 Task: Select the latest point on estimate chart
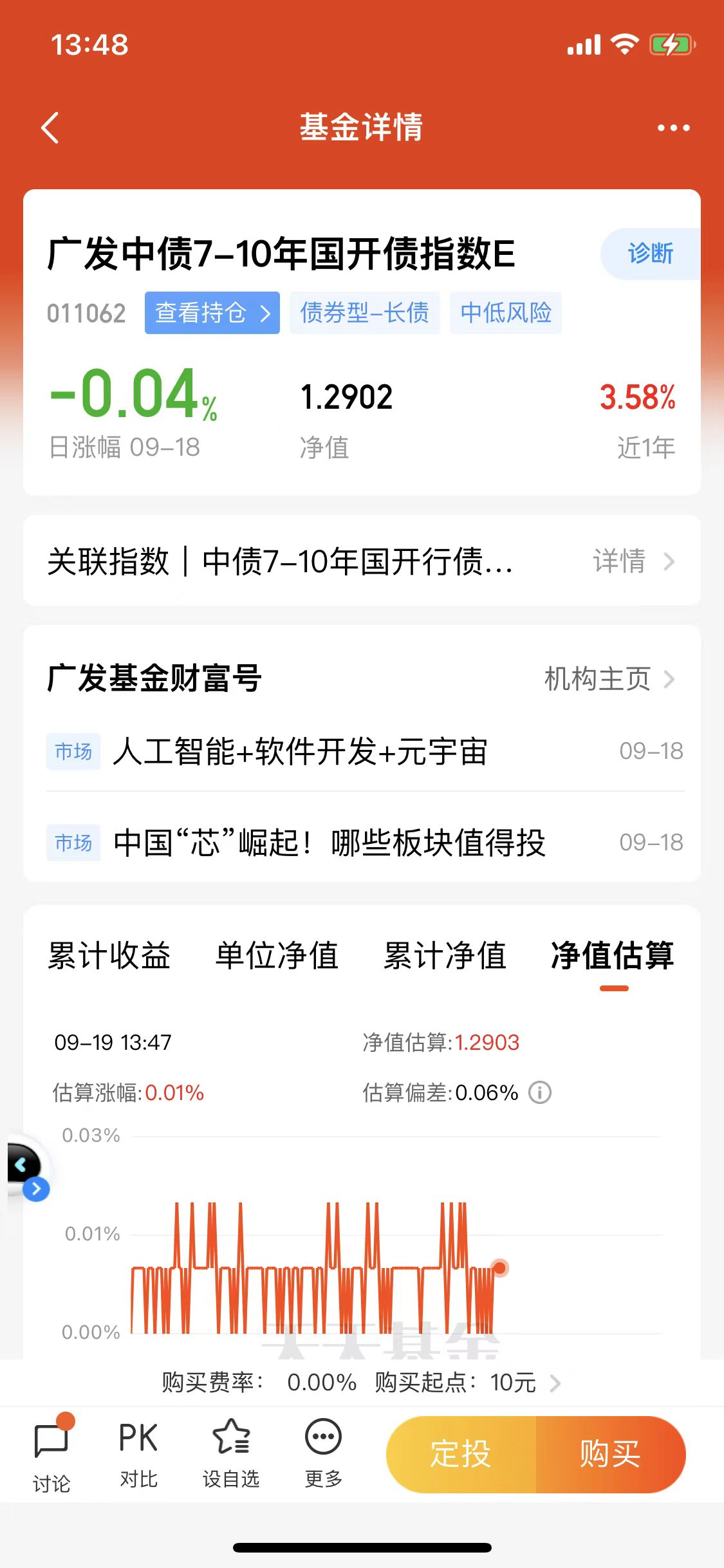[x=499, y=1267]
